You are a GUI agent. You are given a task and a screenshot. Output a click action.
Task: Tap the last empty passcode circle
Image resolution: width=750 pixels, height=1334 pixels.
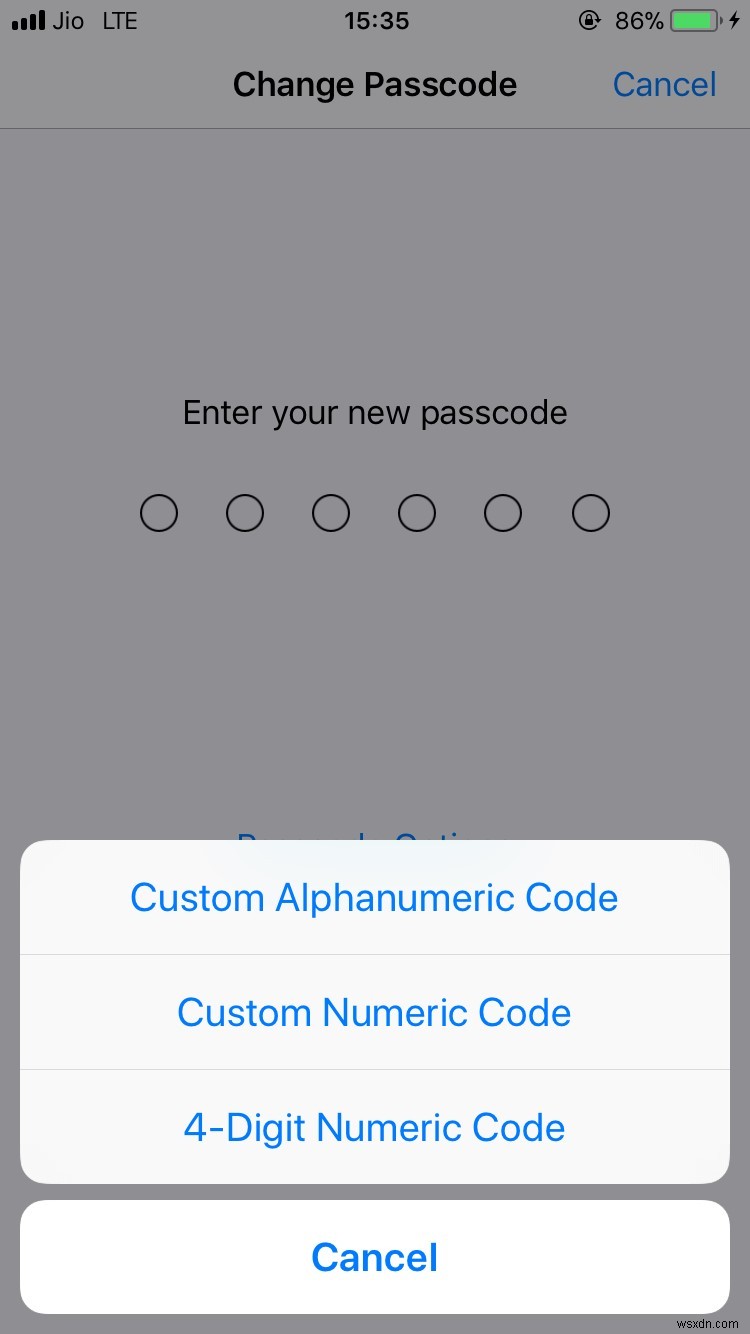tap(590, 512)
